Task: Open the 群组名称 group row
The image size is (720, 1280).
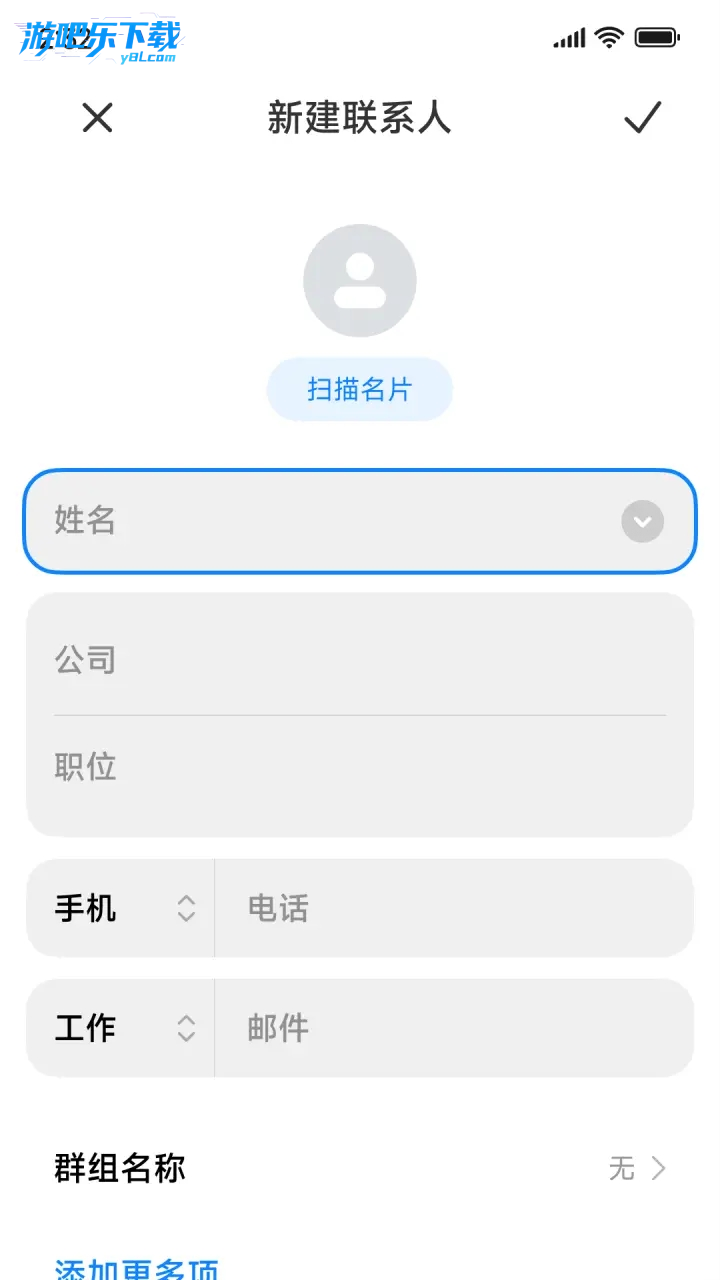Action: [x=360, y=1168]
